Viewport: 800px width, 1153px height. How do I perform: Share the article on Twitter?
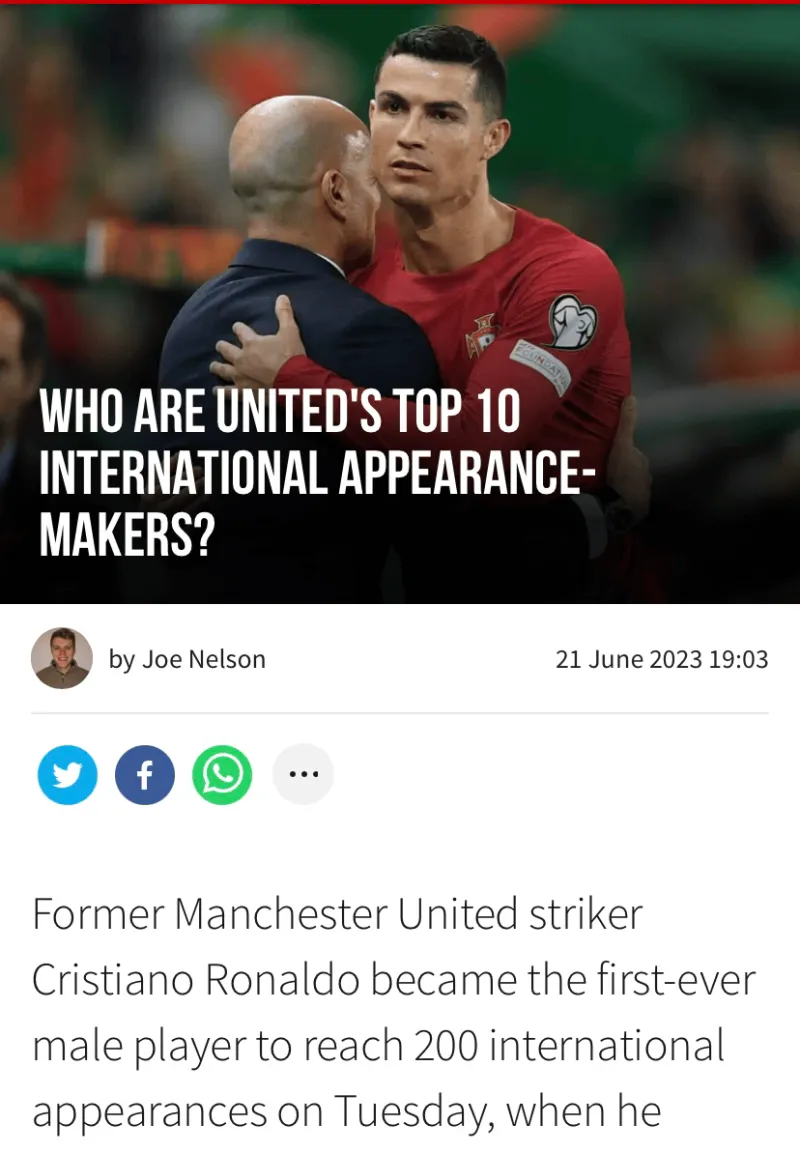click(67, 774)
